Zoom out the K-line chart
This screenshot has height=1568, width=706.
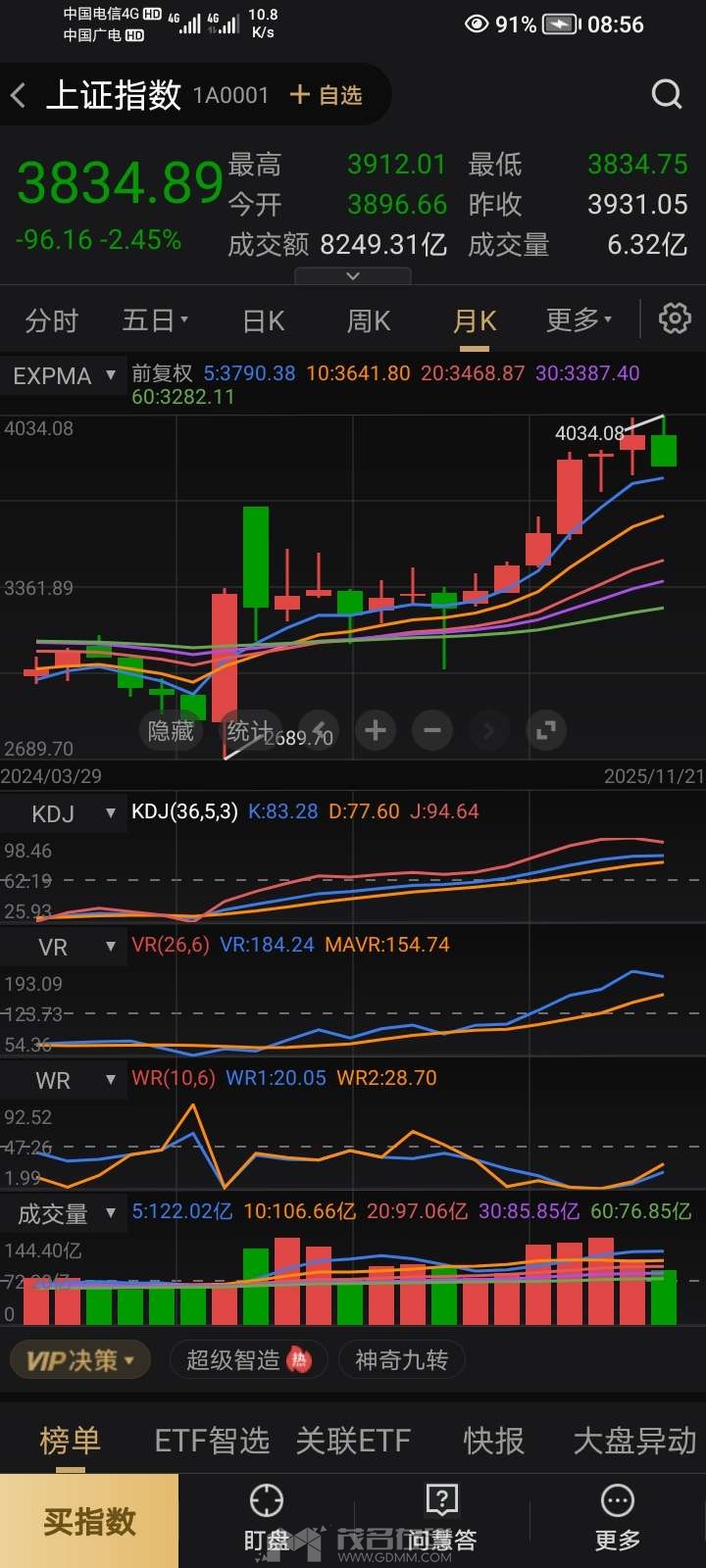coord(432,730)
